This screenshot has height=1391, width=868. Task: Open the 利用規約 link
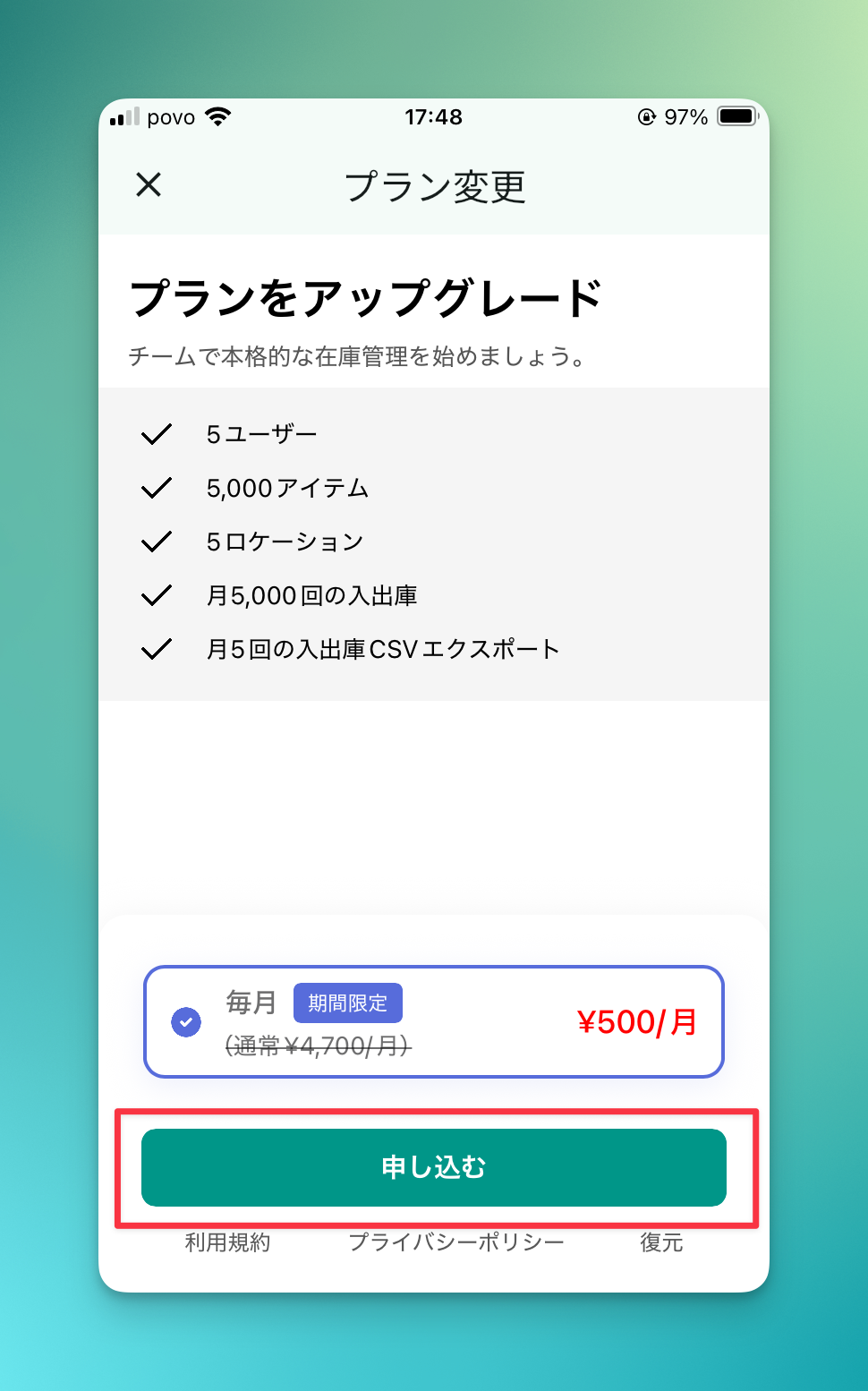227,1242
